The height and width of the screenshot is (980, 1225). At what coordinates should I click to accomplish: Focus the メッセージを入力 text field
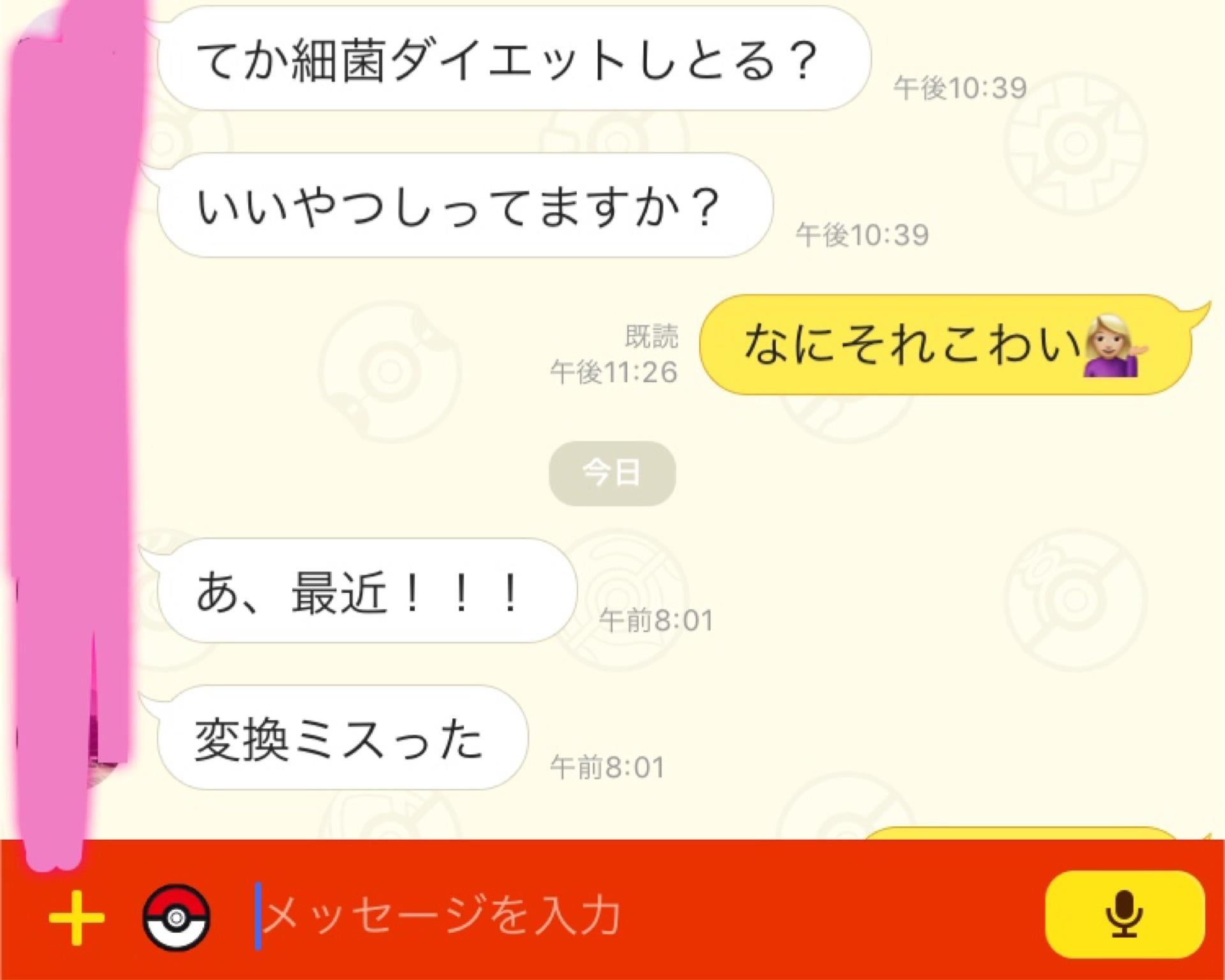tap(574, 916)
